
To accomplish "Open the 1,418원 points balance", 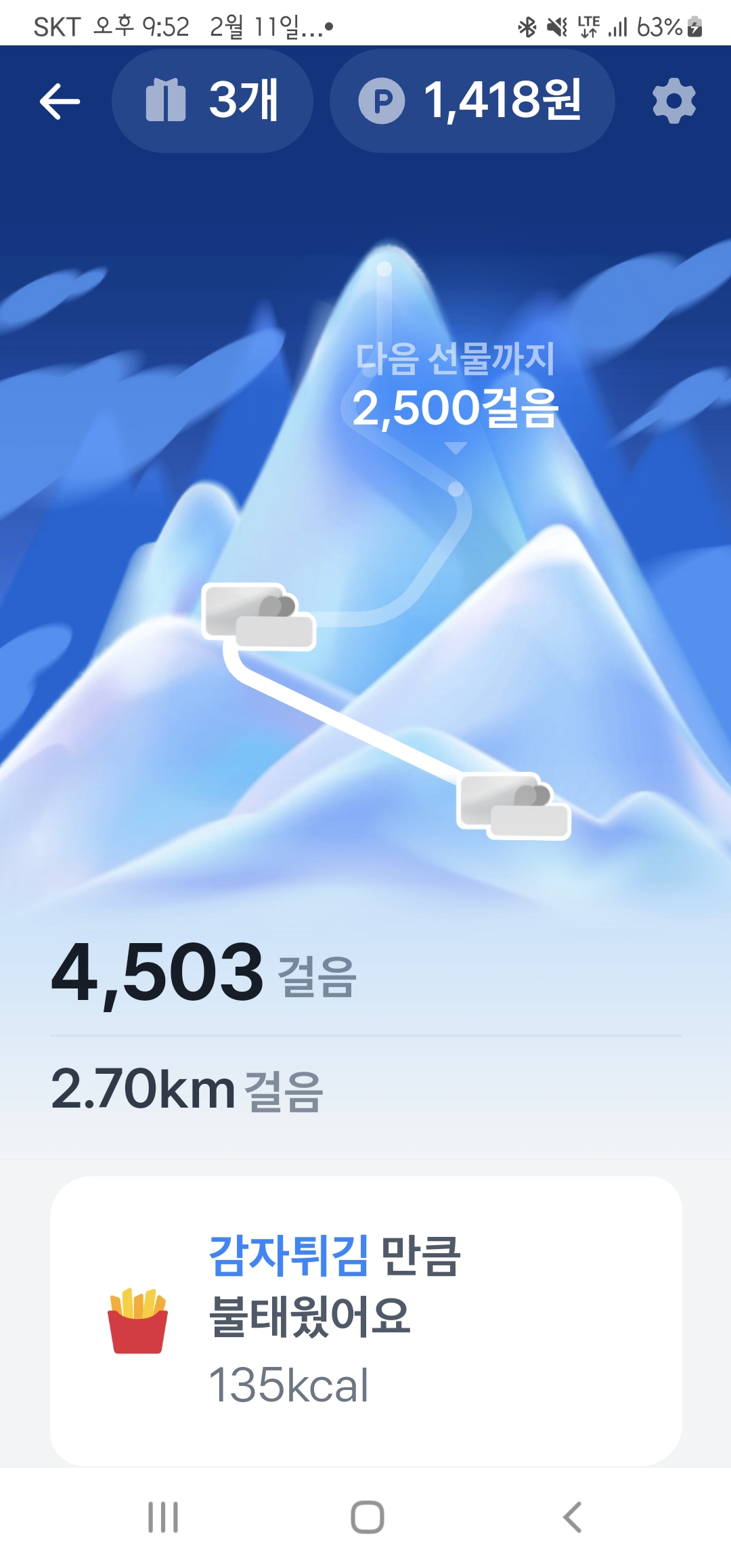I will [472, 101].
